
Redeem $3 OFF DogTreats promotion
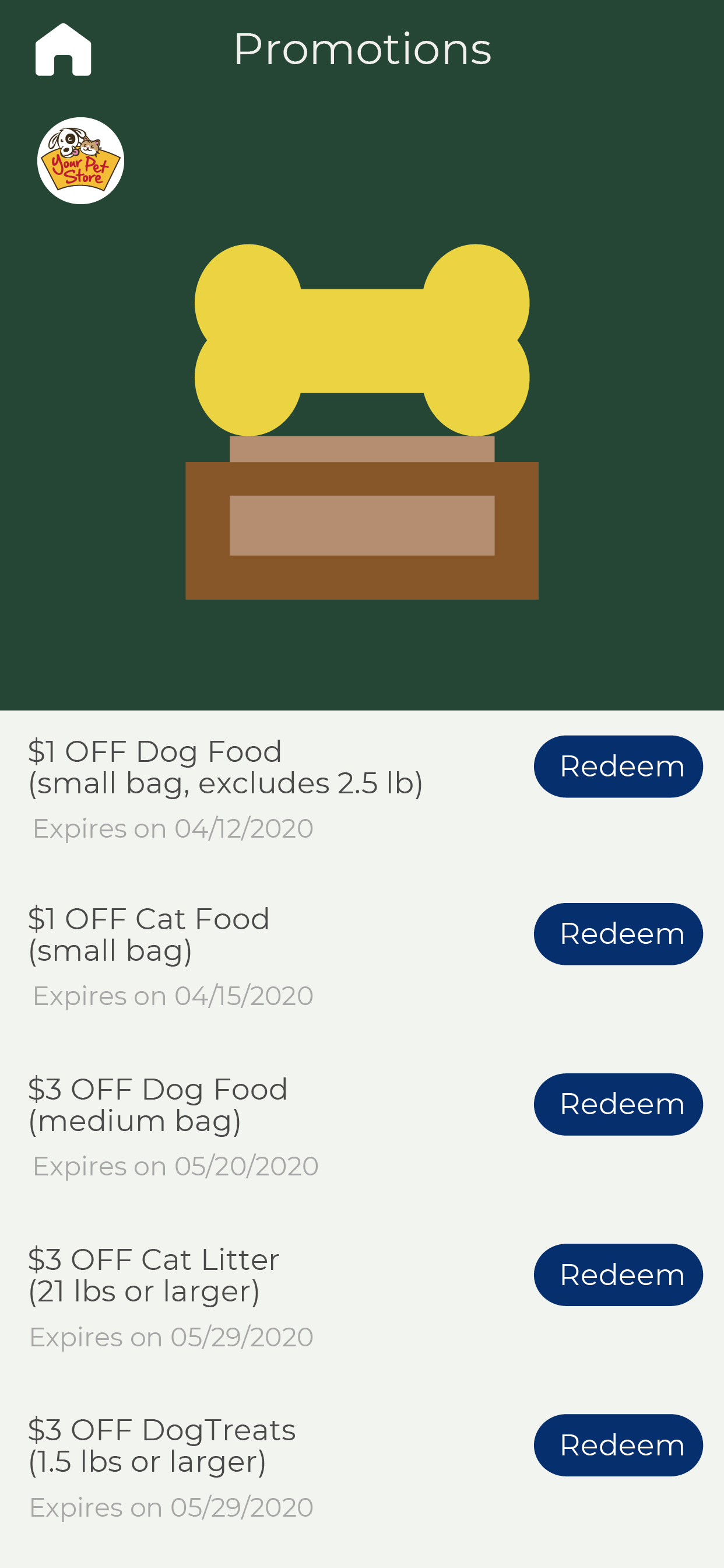click(618, 1445)
